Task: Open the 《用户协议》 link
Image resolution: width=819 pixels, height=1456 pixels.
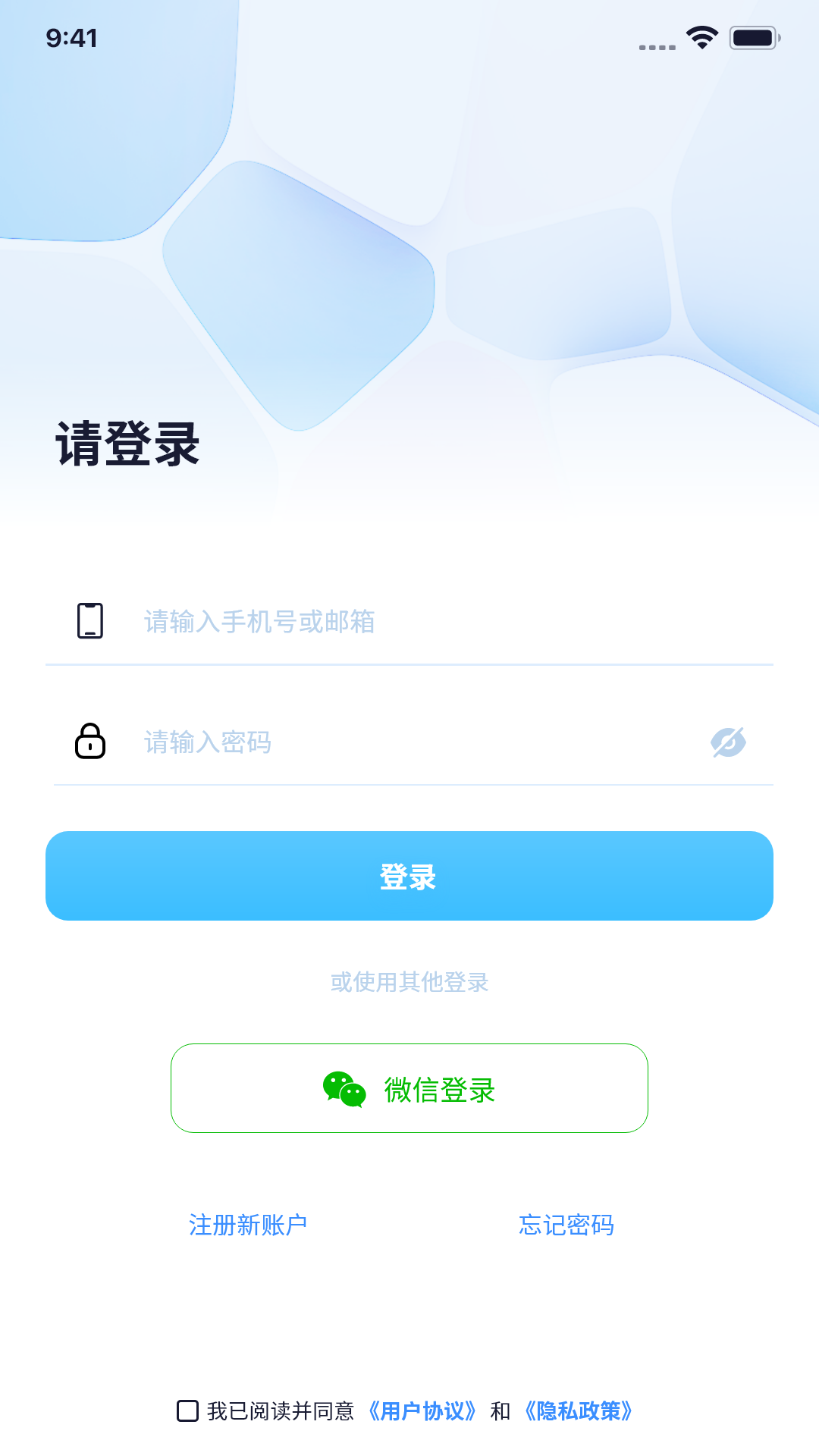Action: pyautogui.click(x=422, y=1410)
